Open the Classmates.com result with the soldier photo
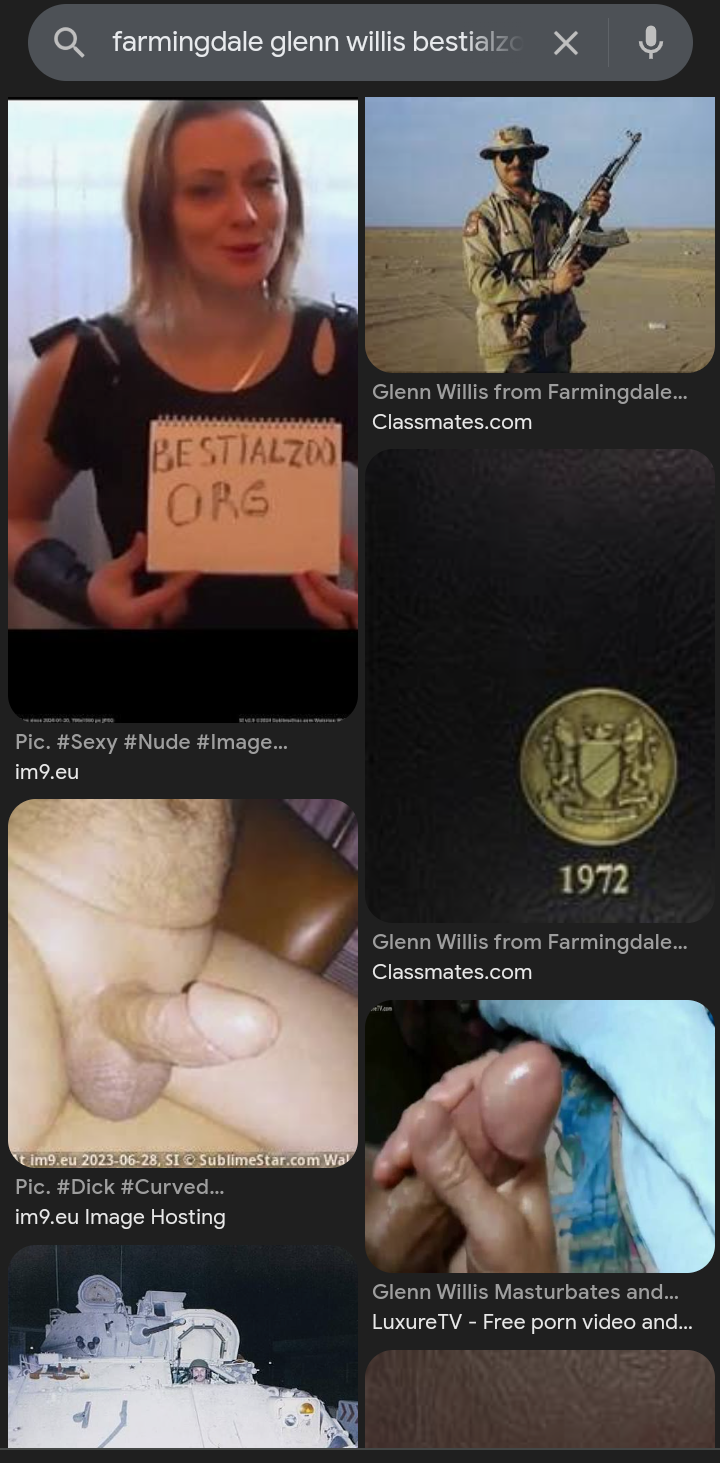The width and height of the screenshot is (720, 1463). (x=539, y=236)
